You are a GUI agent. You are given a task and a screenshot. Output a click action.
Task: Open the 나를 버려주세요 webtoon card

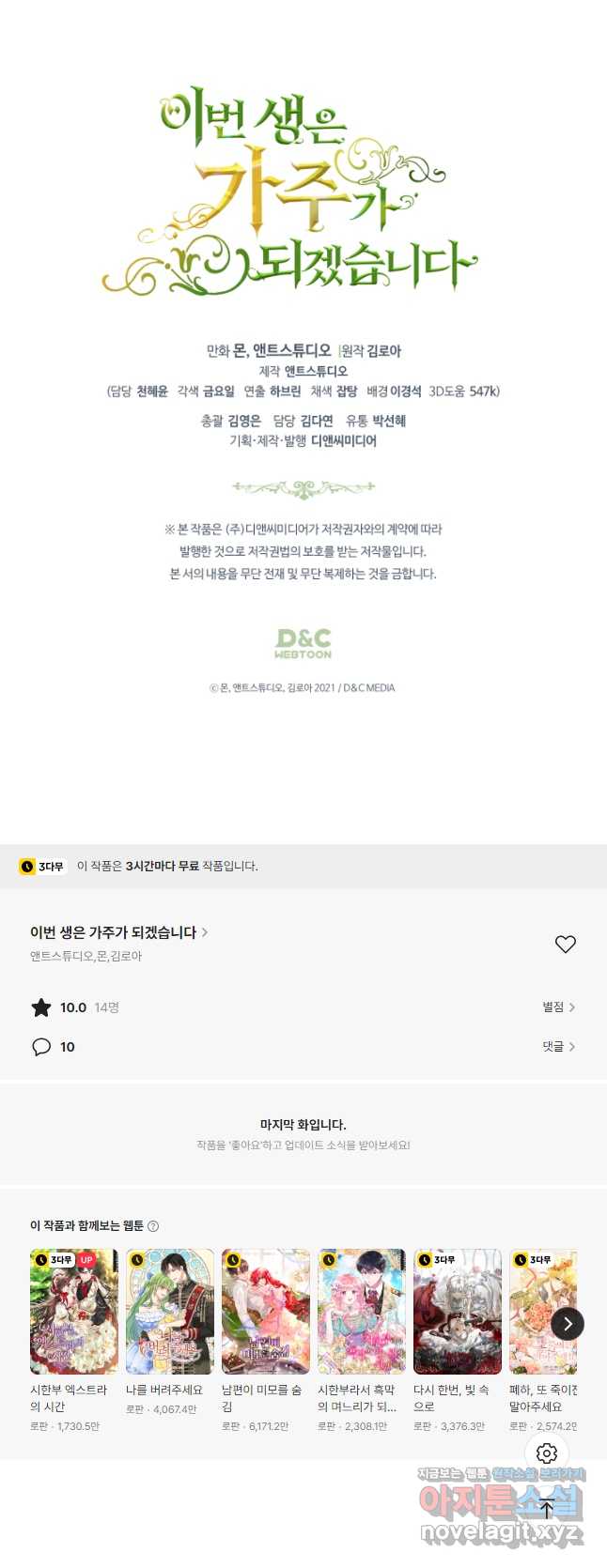(x=169, y=1312)
